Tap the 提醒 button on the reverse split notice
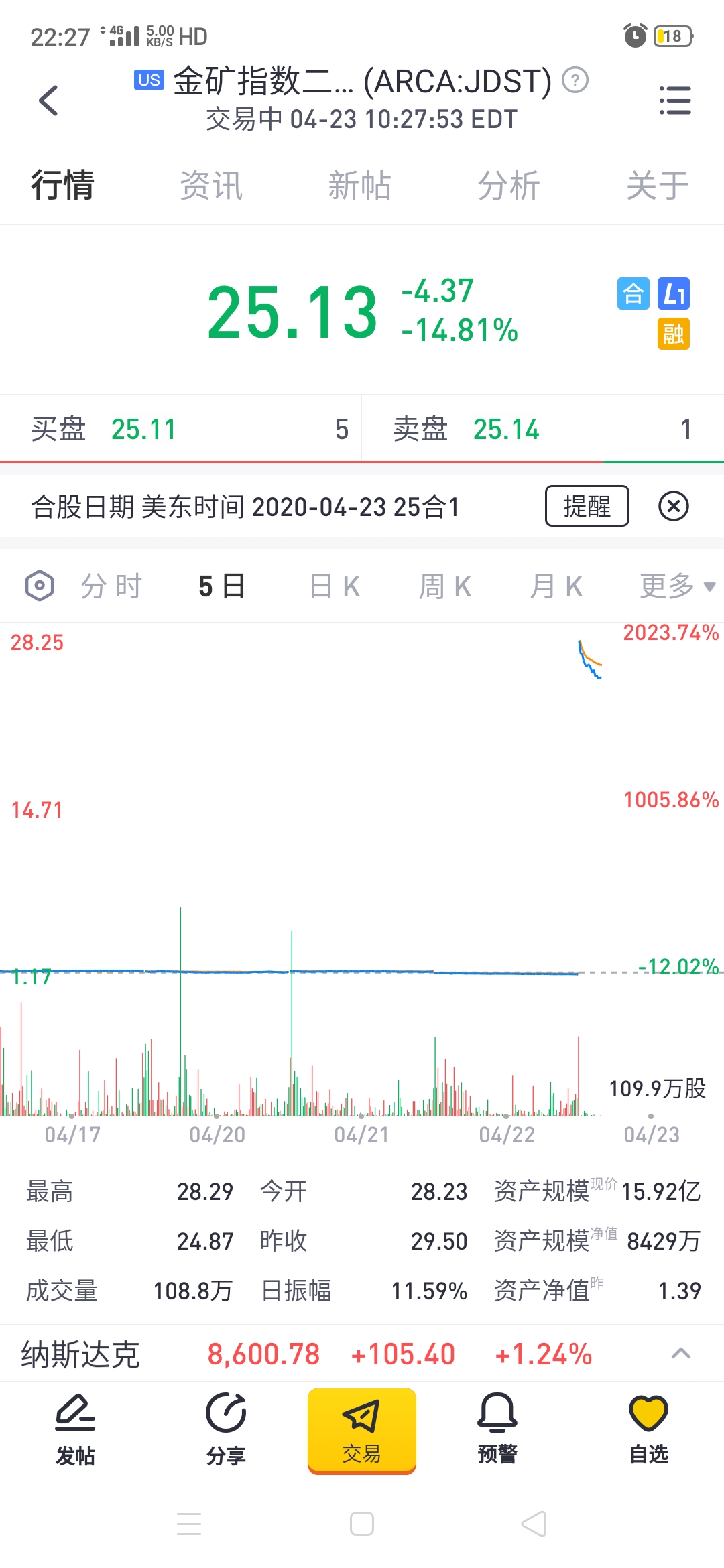Screen dimensions: 724x1568 (587, 506)
